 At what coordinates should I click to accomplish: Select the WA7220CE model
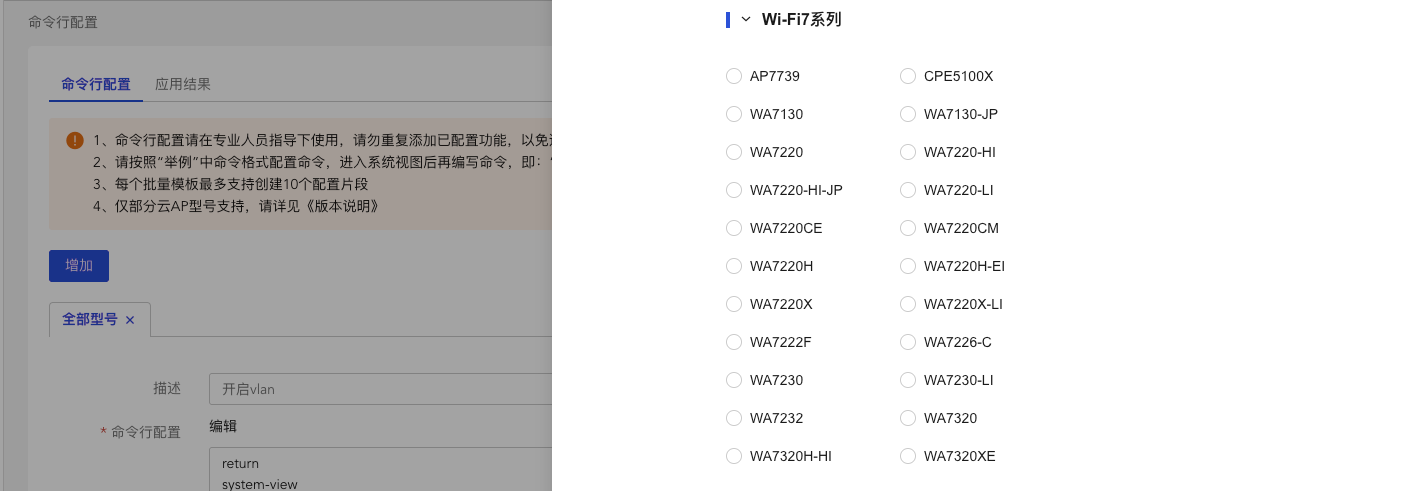point(734,228)
